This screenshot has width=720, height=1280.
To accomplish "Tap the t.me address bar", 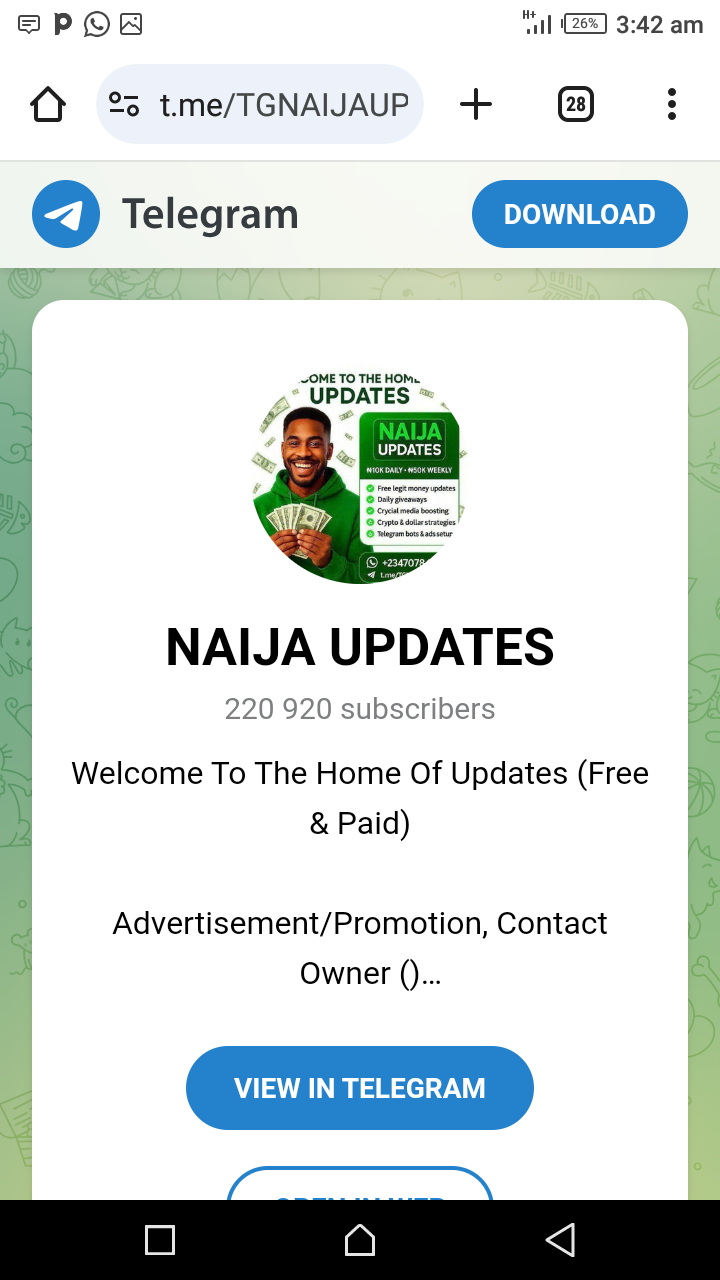I will (x=284, y=105).
